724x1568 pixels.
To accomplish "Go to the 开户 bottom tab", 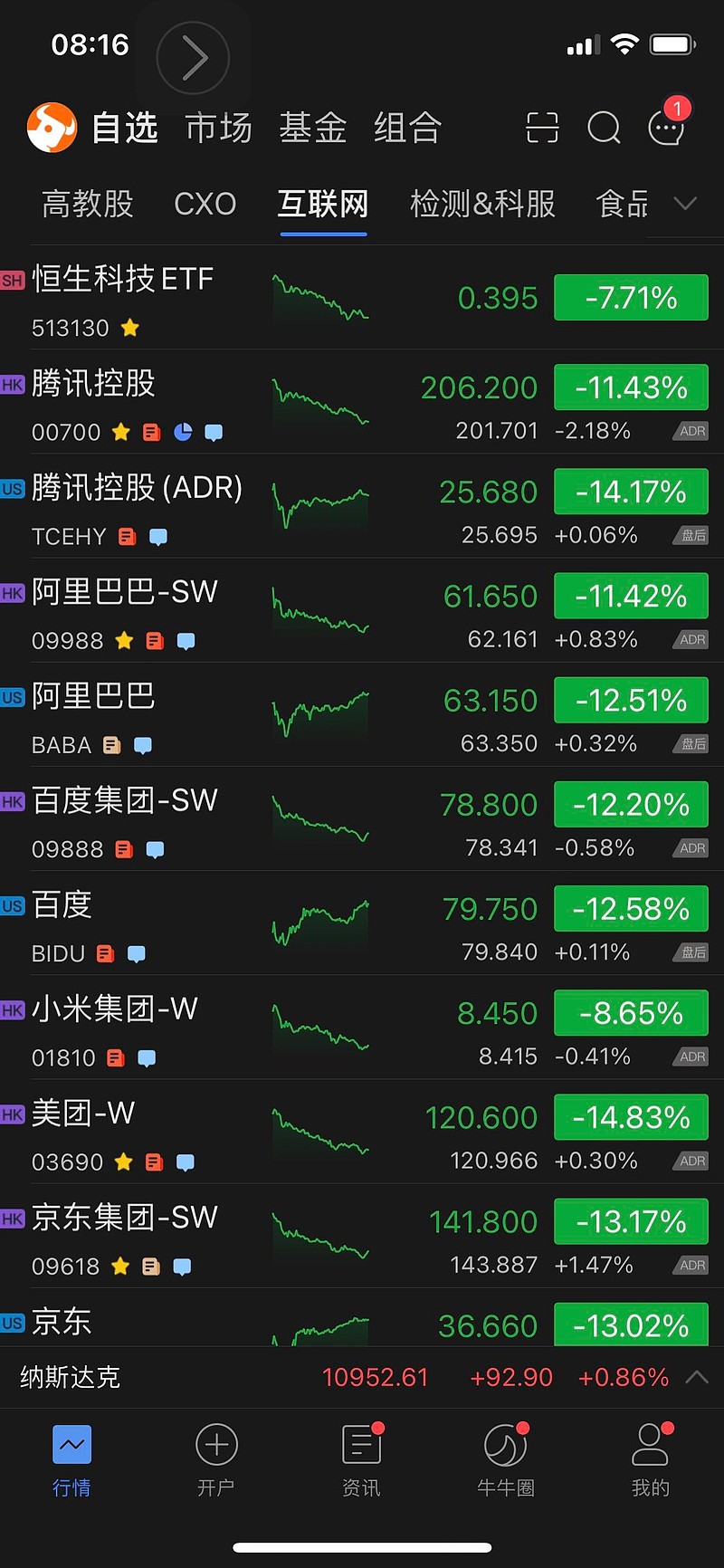I will 216,1460.
